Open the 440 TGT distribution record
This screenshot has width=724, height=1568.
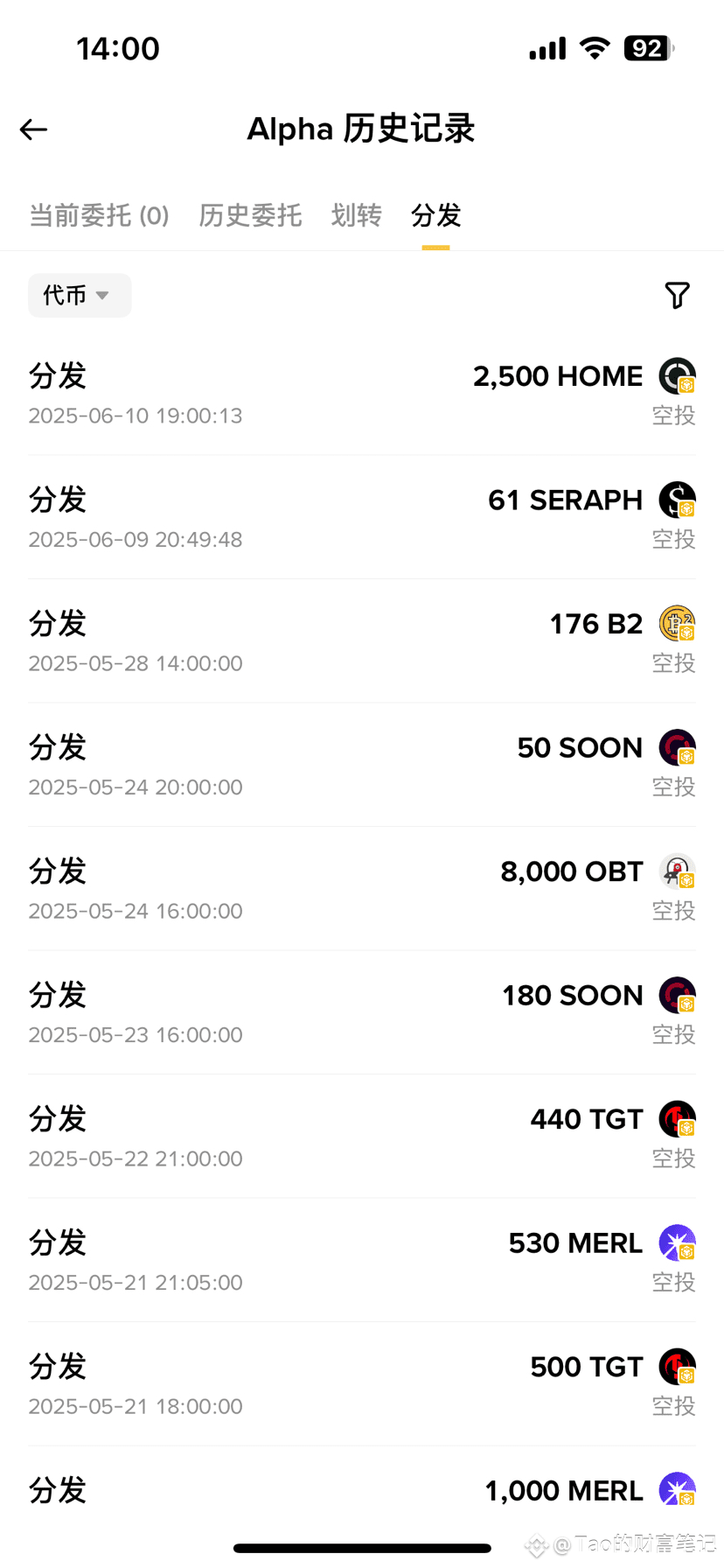pyautogui.click(x=362, y=1137)
